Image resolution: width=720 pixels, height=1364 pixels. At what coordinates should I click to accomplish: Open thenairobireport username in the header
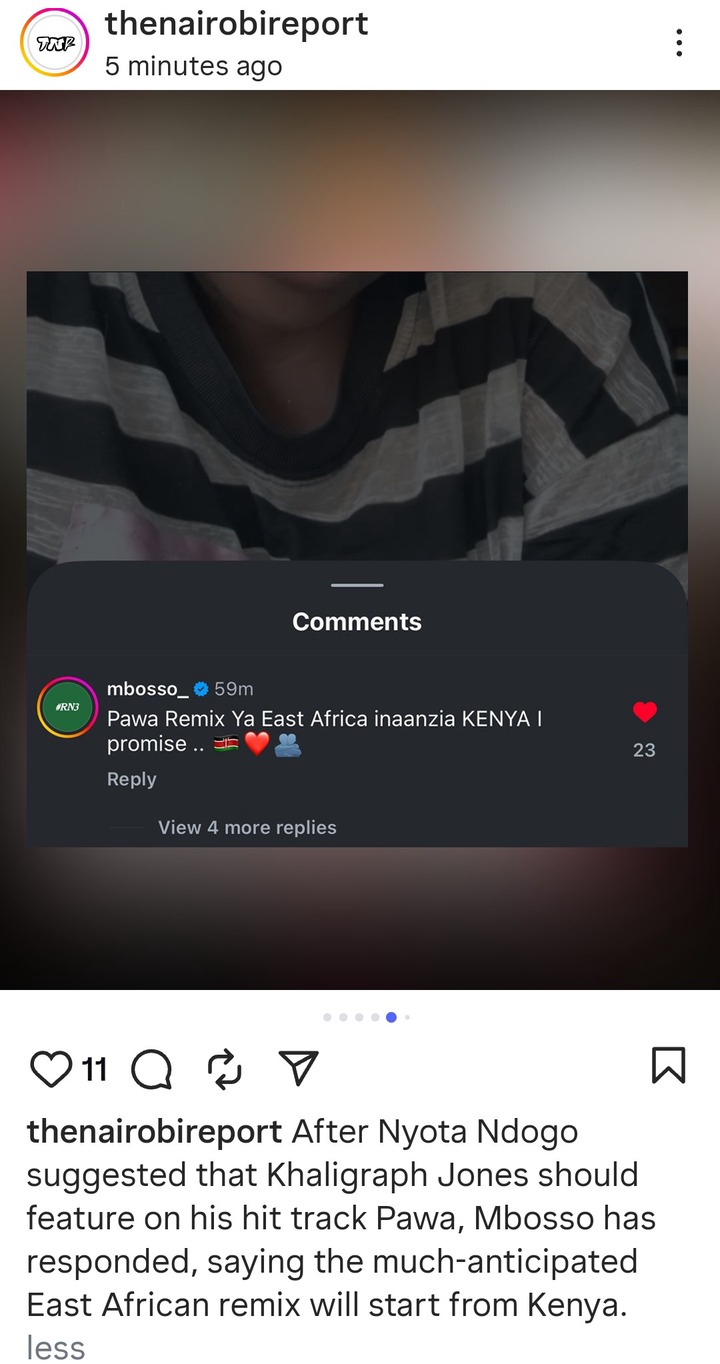236,23
